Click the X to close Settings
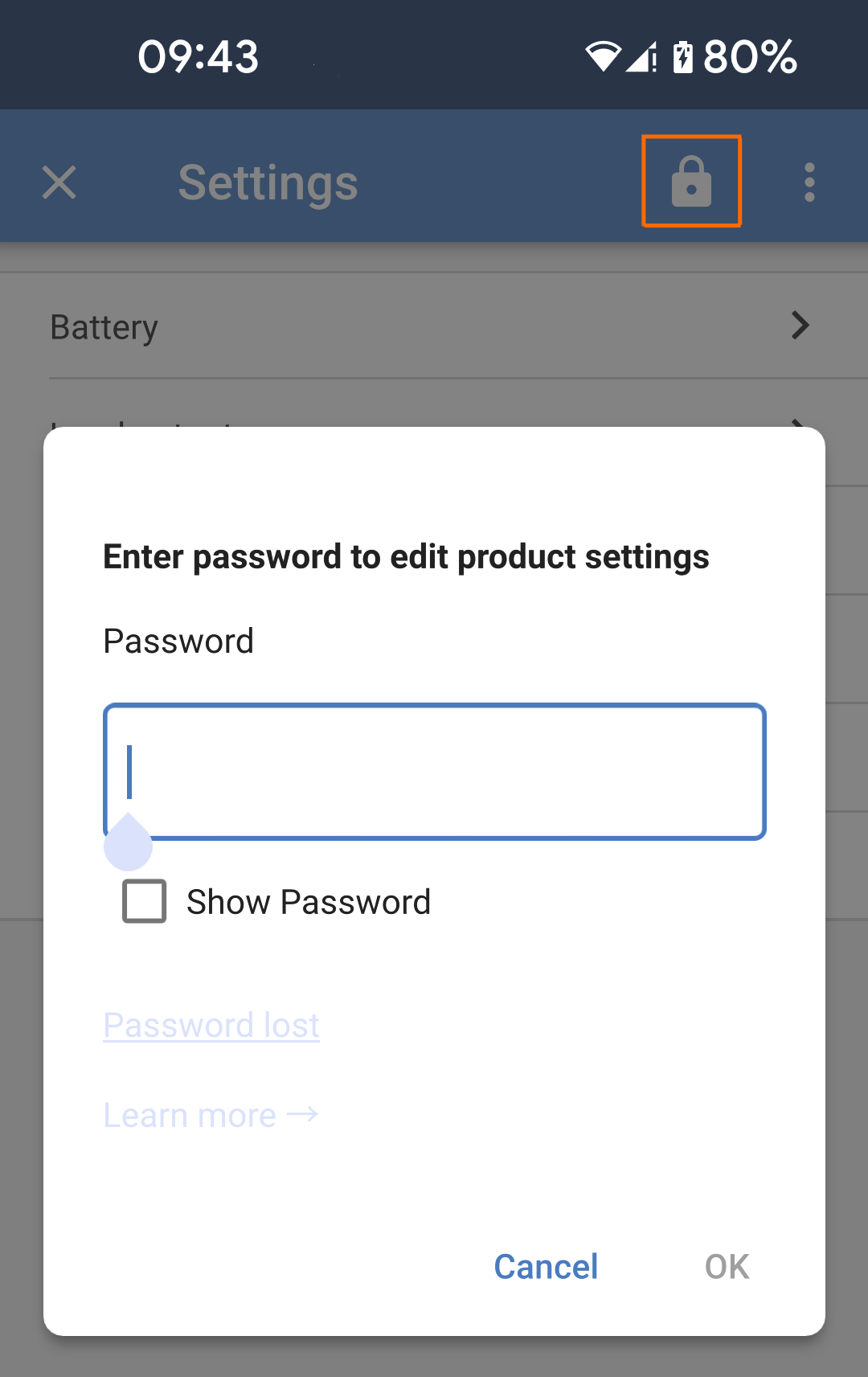Screen dimensions: 868x1377 59,183
